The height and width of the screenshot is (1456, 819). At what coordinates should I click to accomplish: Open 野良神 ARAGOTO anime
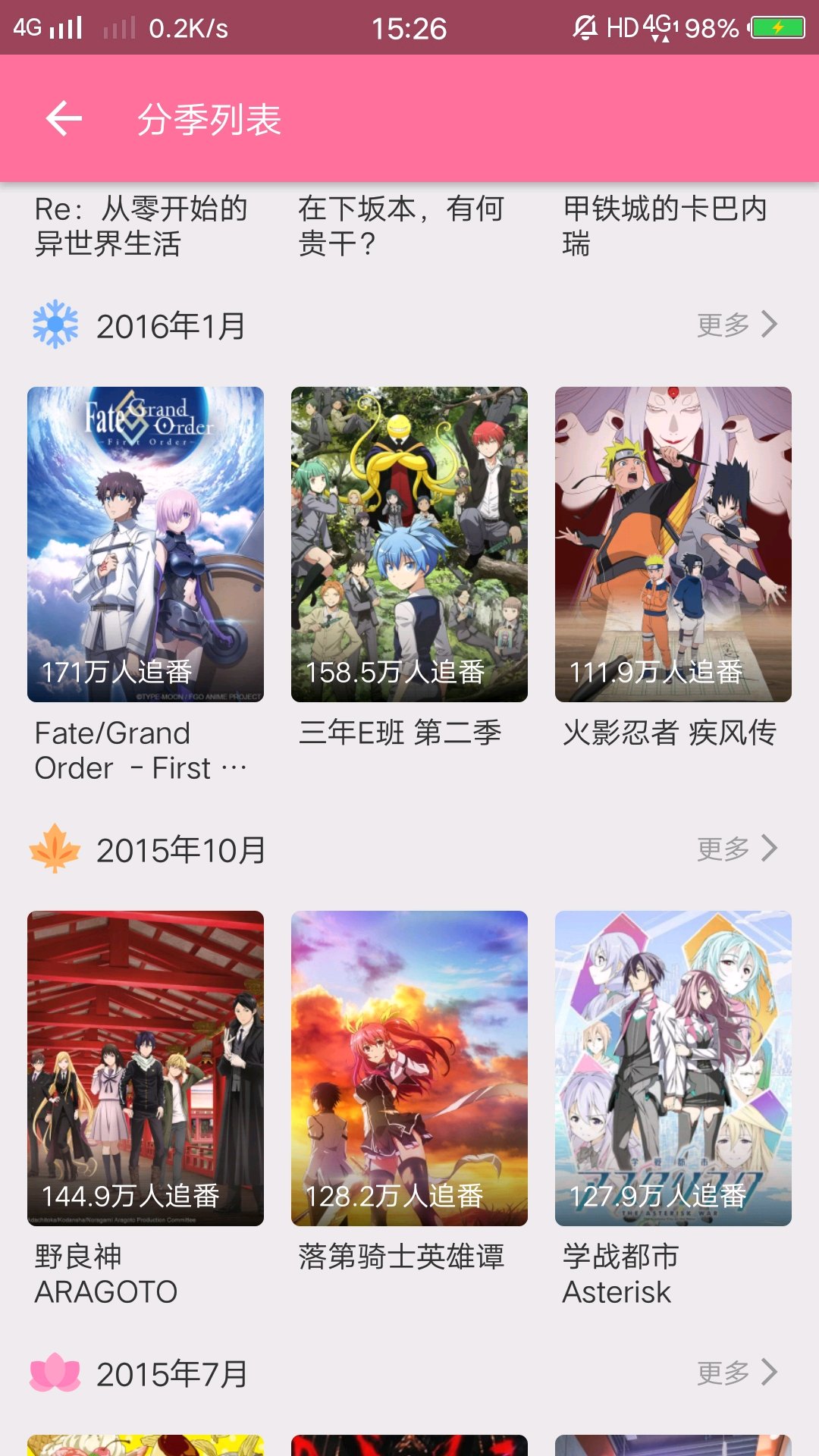click(x=146, y=1068)
